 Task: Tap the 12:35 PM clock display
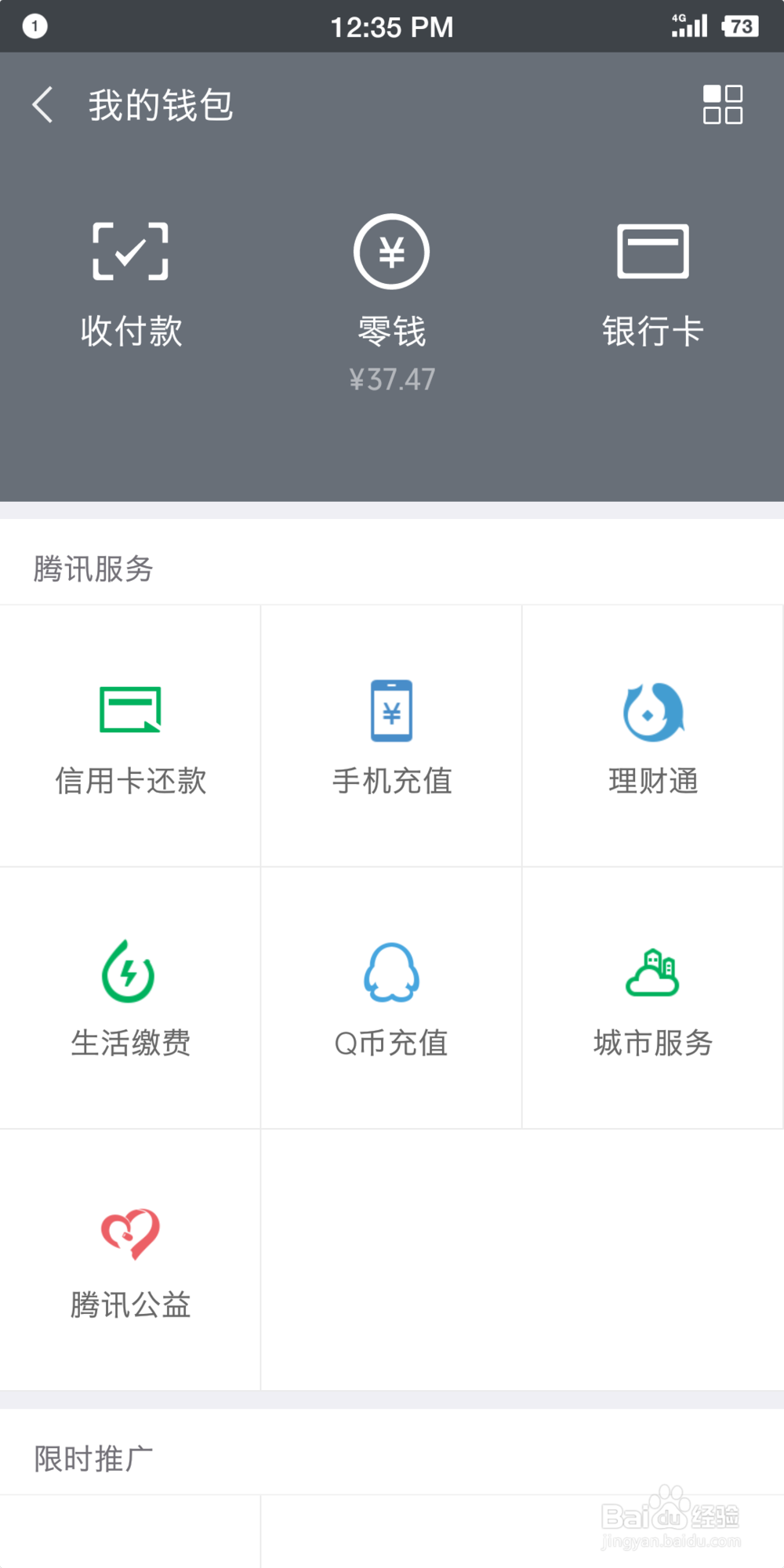(x=394, y=26)
